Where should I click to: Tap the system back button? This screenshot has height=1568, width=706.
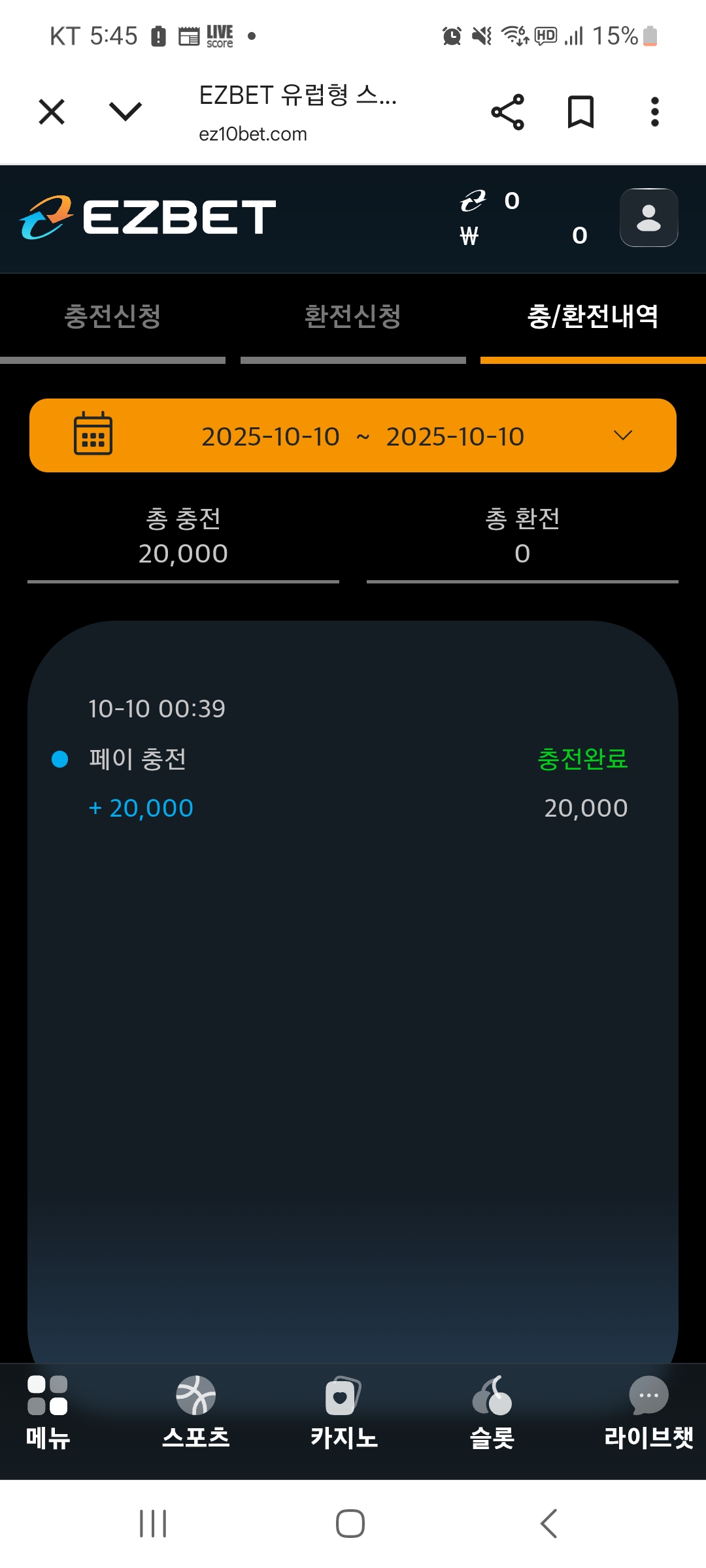[x=549, y=1524]
